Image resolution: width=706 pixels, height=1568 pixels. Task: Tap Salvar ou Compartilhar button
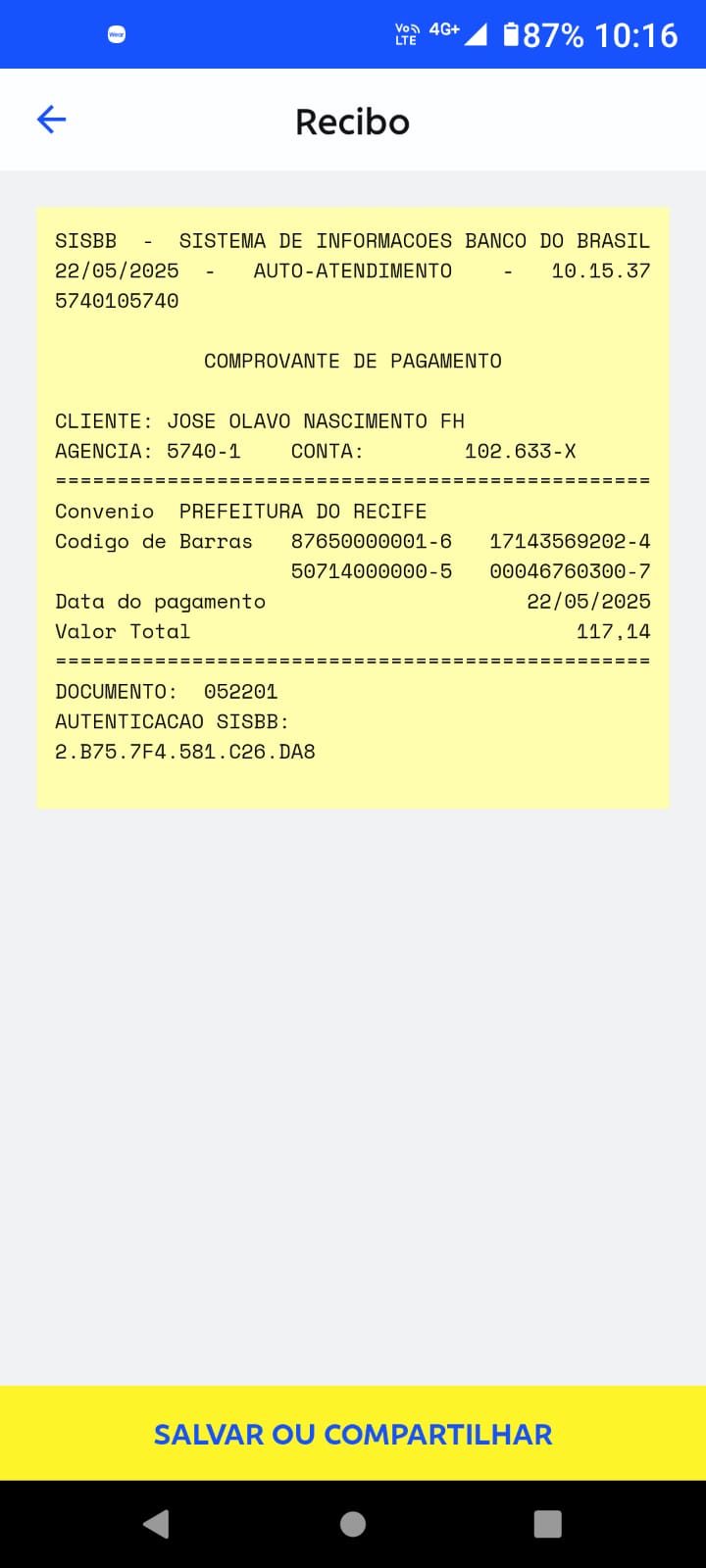[x=353, y=1434]
